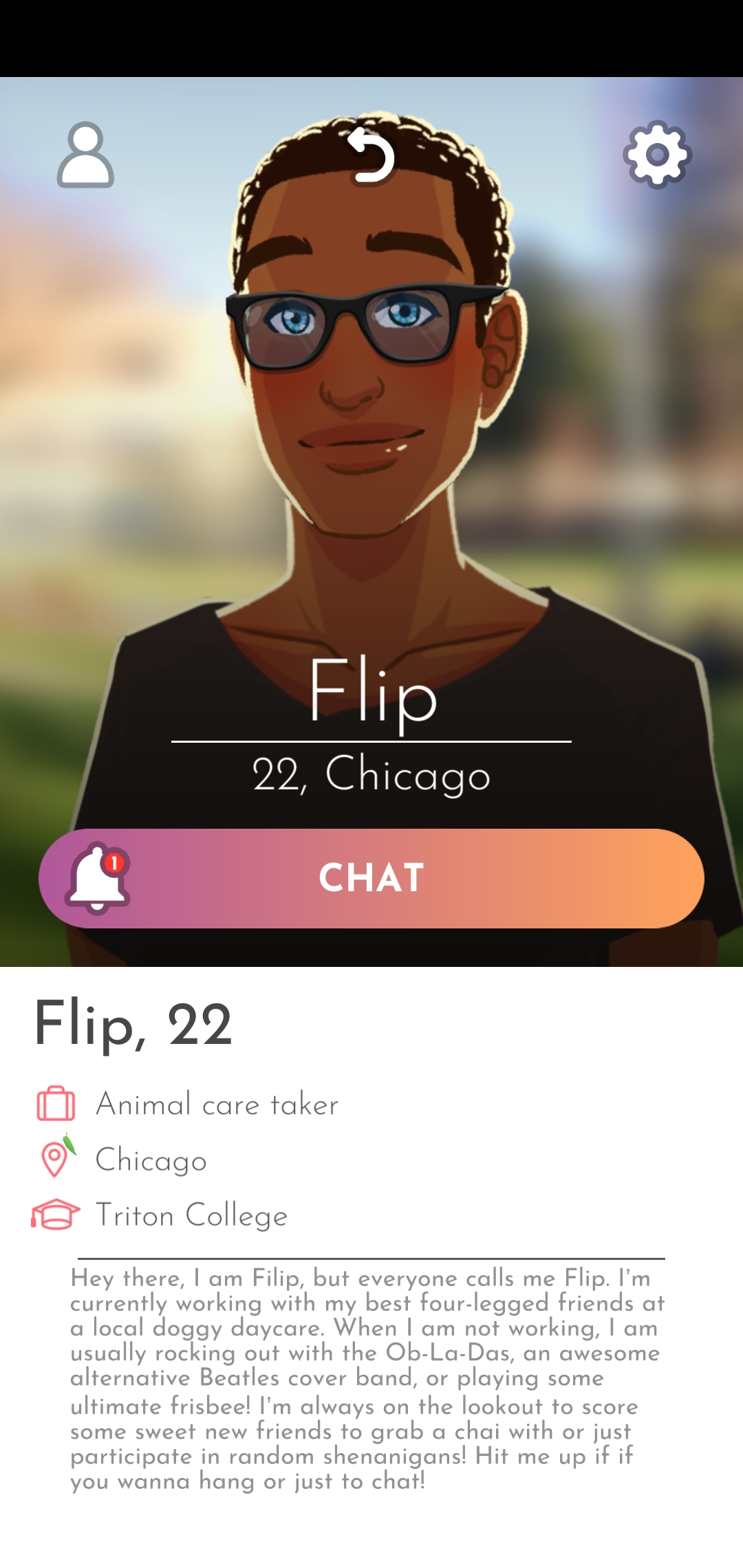Image resolution: width=743 pixels, height=1568 pixels.
Task: Start a chat with Flip
Action: click(371, 878)
